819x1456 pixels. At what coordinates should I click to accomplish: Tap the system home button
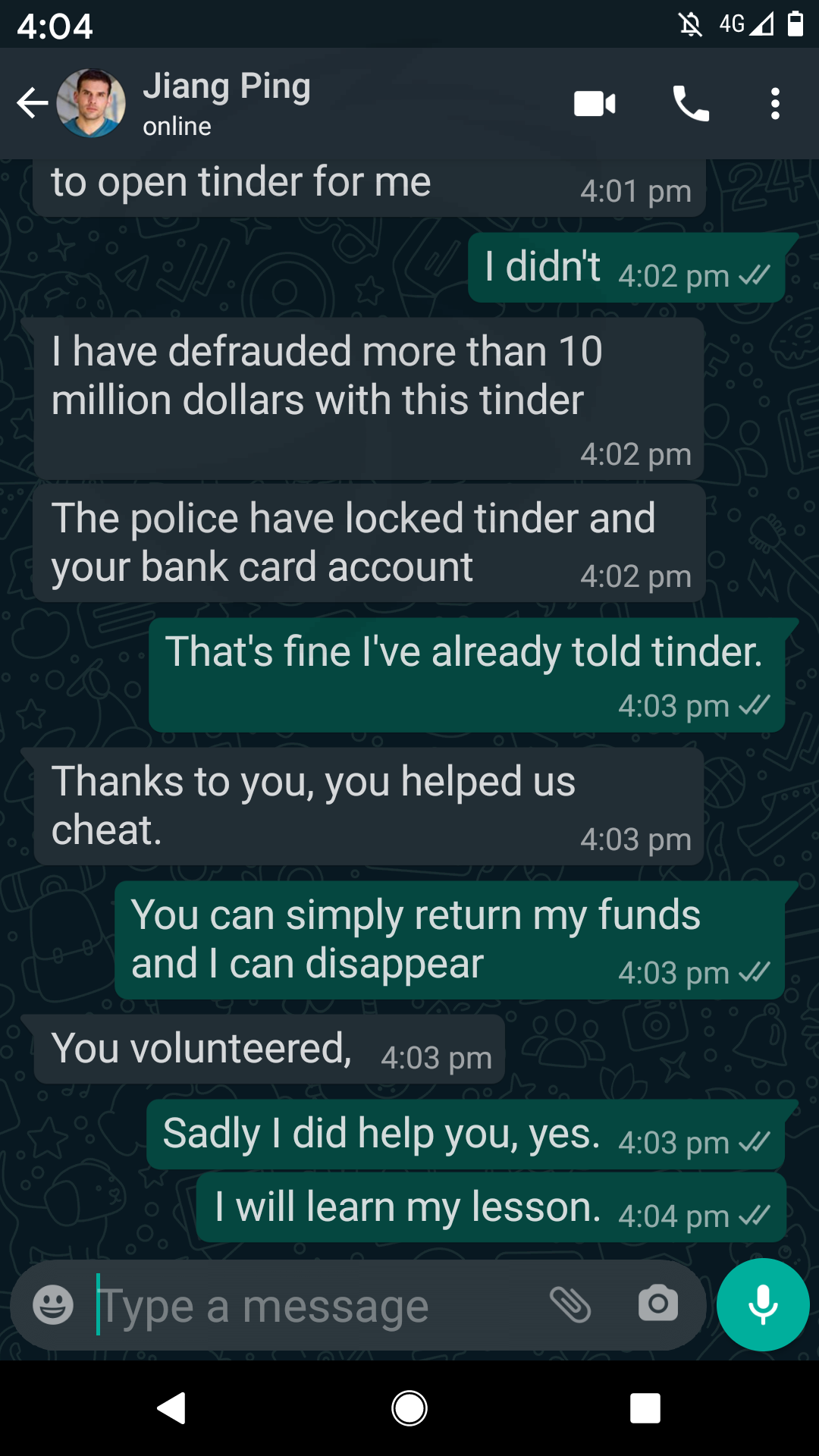point(409,1408)
